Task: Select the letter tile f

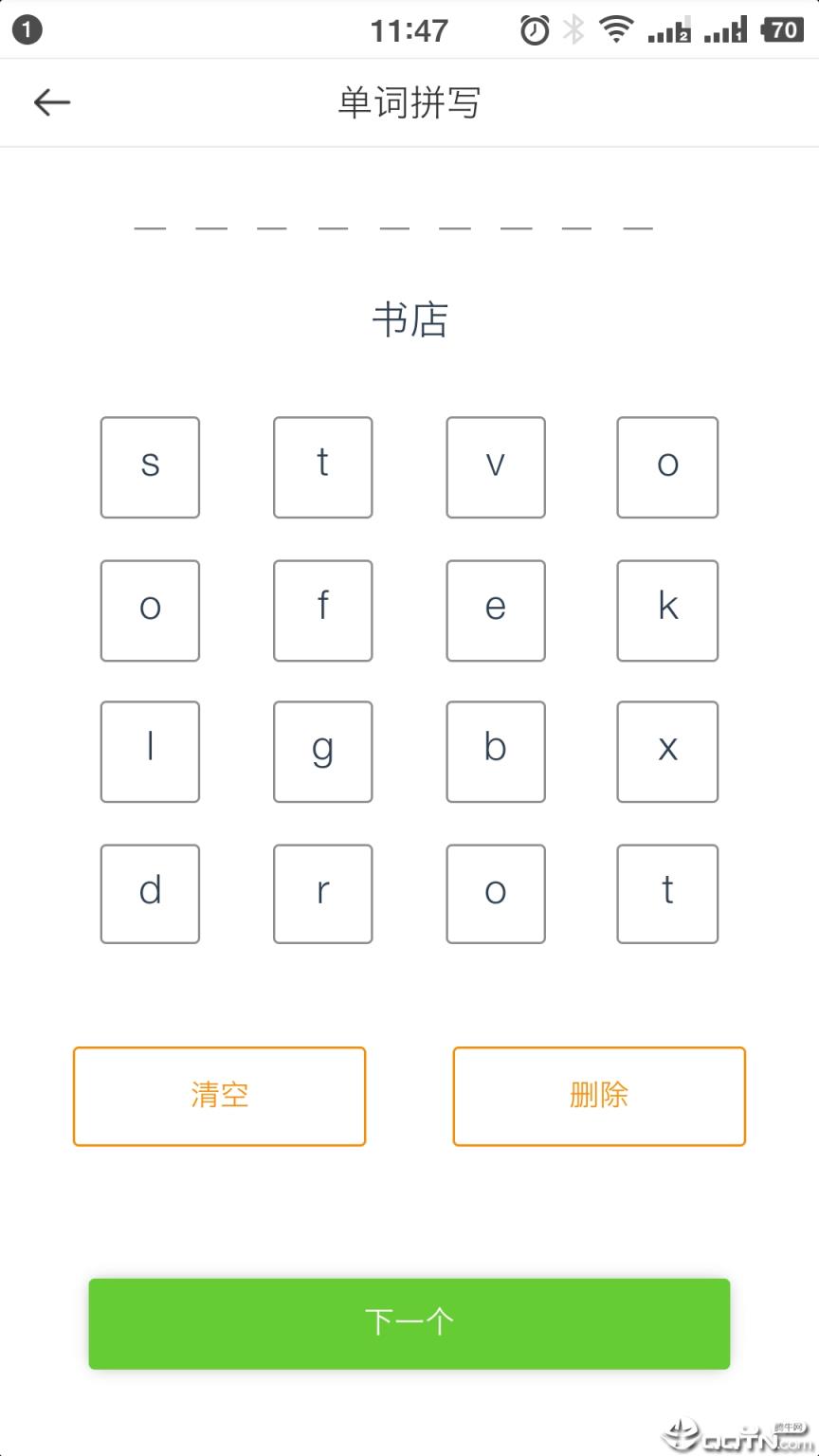Action: (x=322, y=610)
